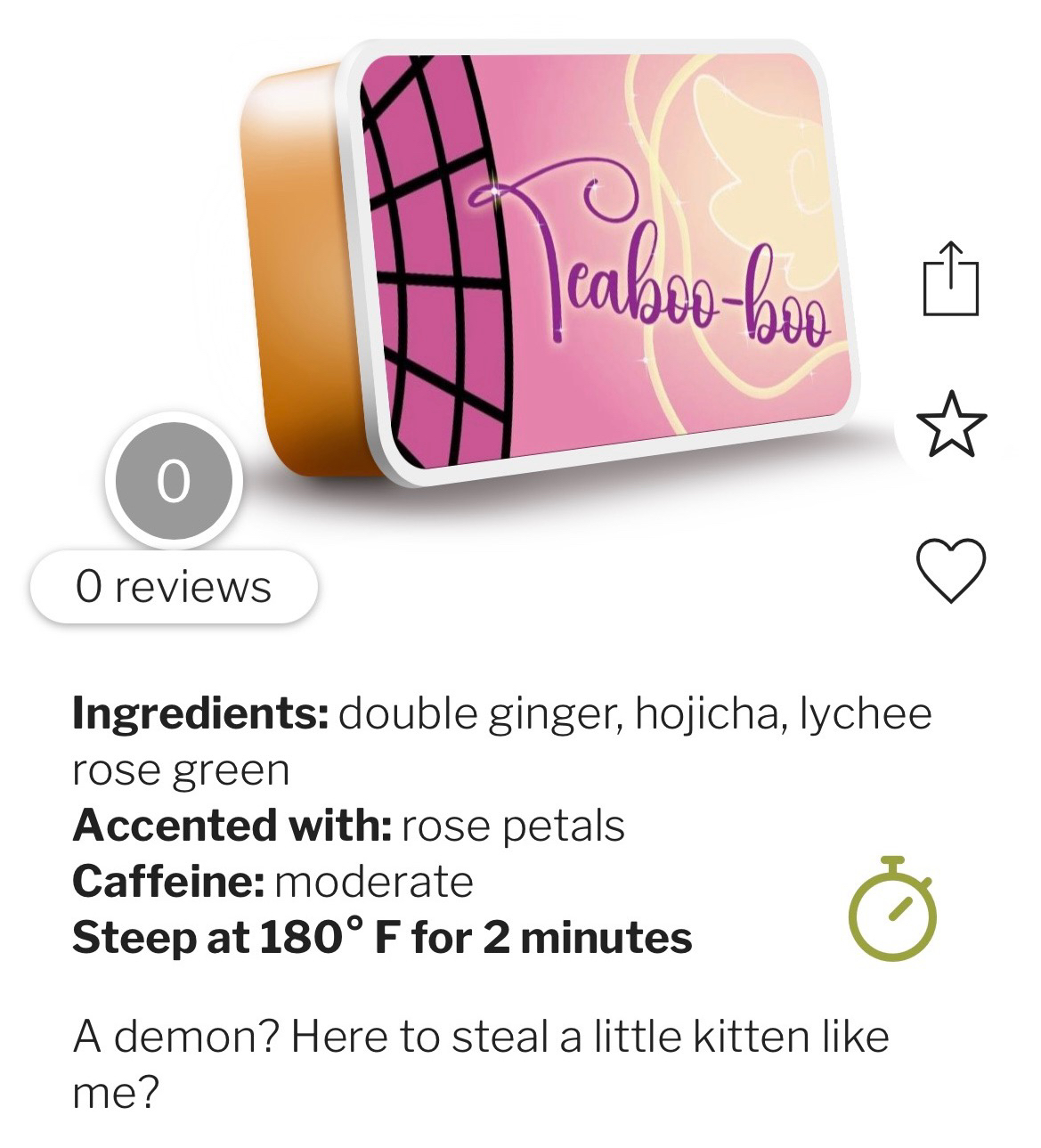Share the Teaboo-boo tea blend

pyautogui.click(x=950, y=279)
